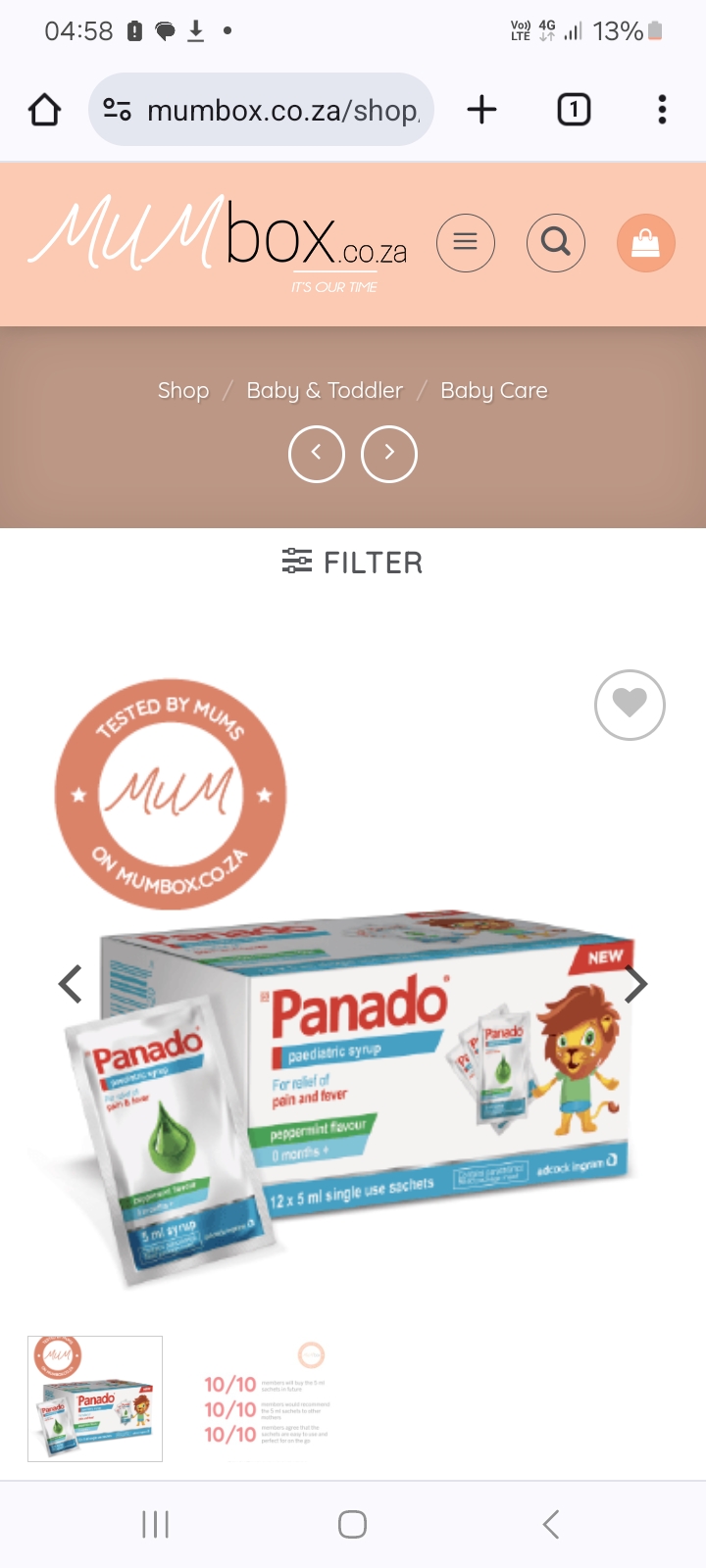The height and width of the screenshot is (1568, 706).
Task: Open the site search
Action: [555, 242]
